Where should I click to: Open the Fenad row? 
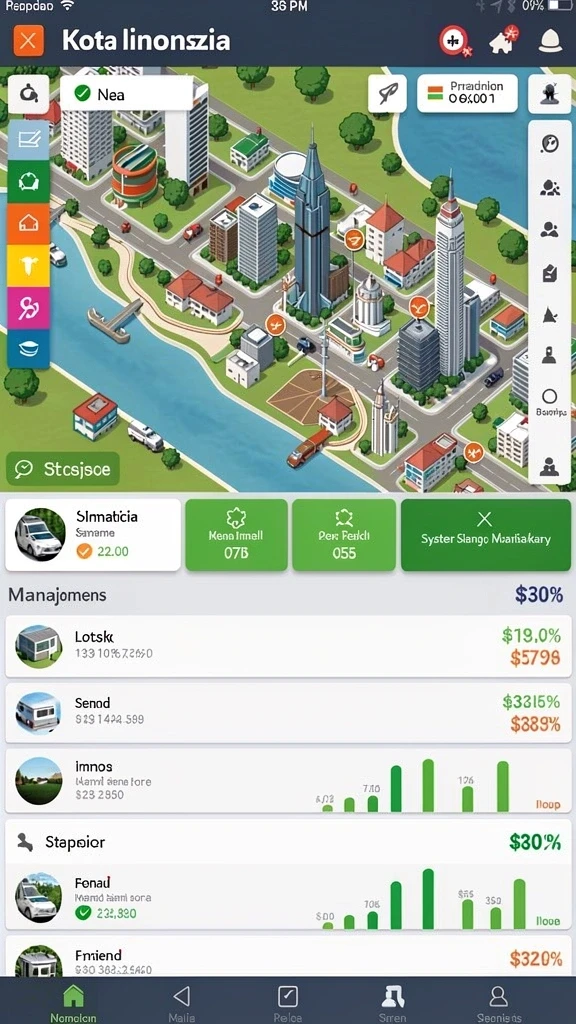(x=288, y=897)
